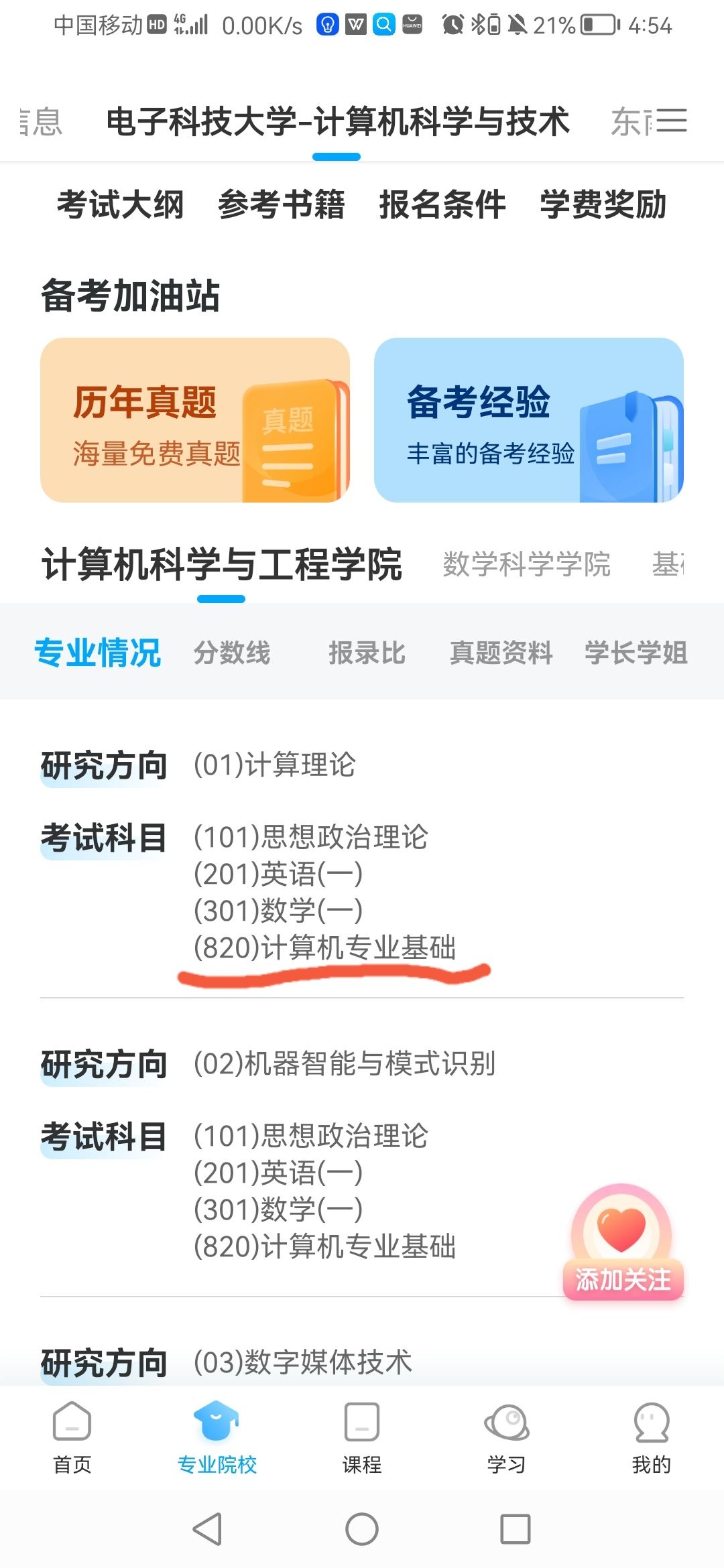Screen dimensions: 724x1568
Task: Switch to the 学长学姐 tab
Action: (636, 653)
